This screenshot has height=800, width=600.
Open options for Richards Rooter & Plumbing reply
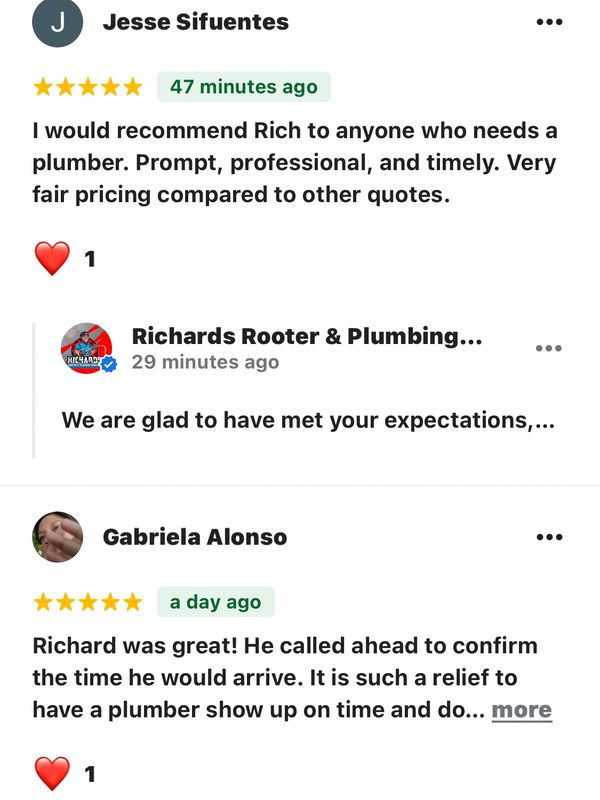coord(548,348)
